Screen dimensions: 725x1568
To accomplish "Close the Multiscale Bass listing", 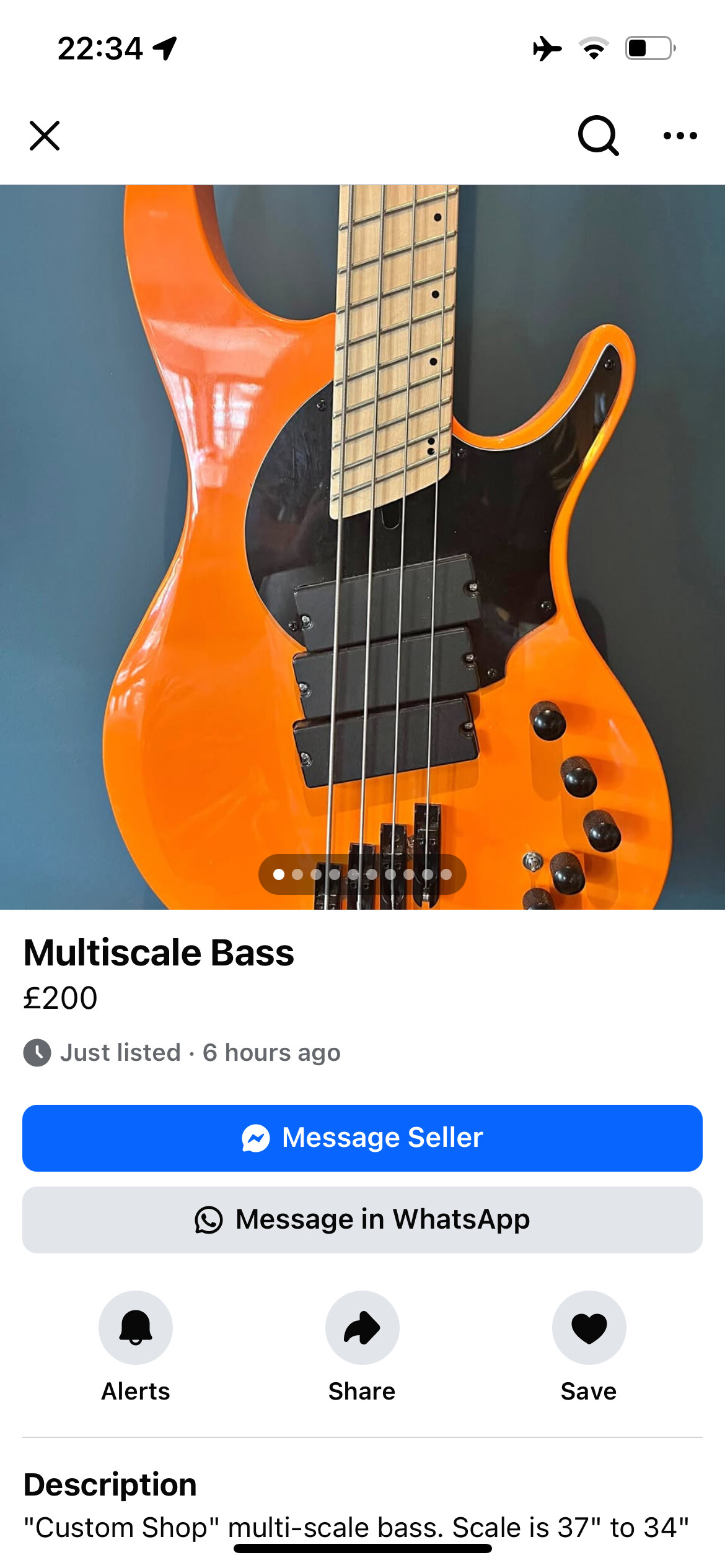I will click(45, 136).
